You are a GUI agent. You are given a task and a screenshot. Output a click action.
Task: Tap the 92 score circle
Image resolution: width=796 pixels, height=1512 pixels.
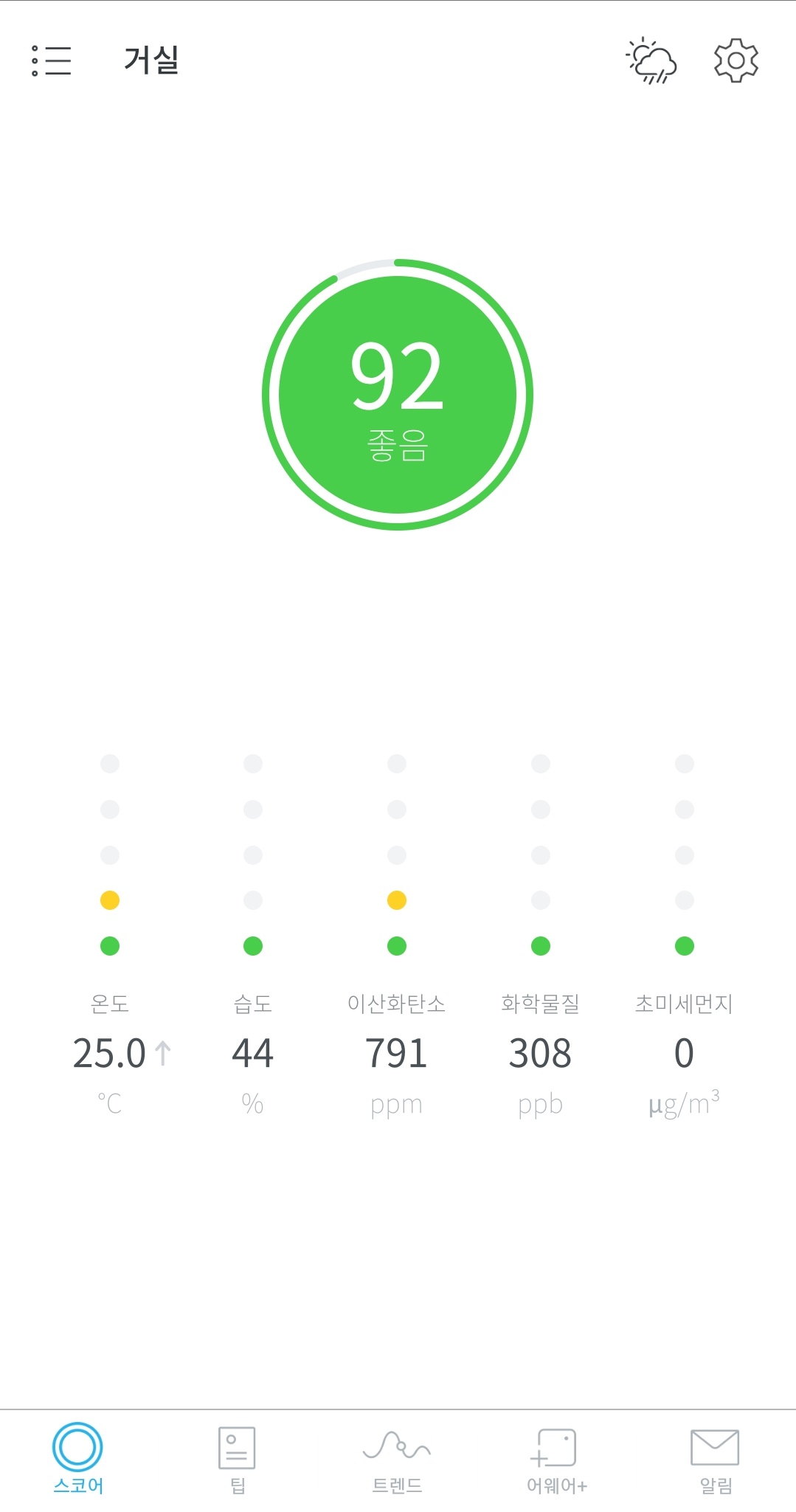pyautogui.click(x=398, y=394)
